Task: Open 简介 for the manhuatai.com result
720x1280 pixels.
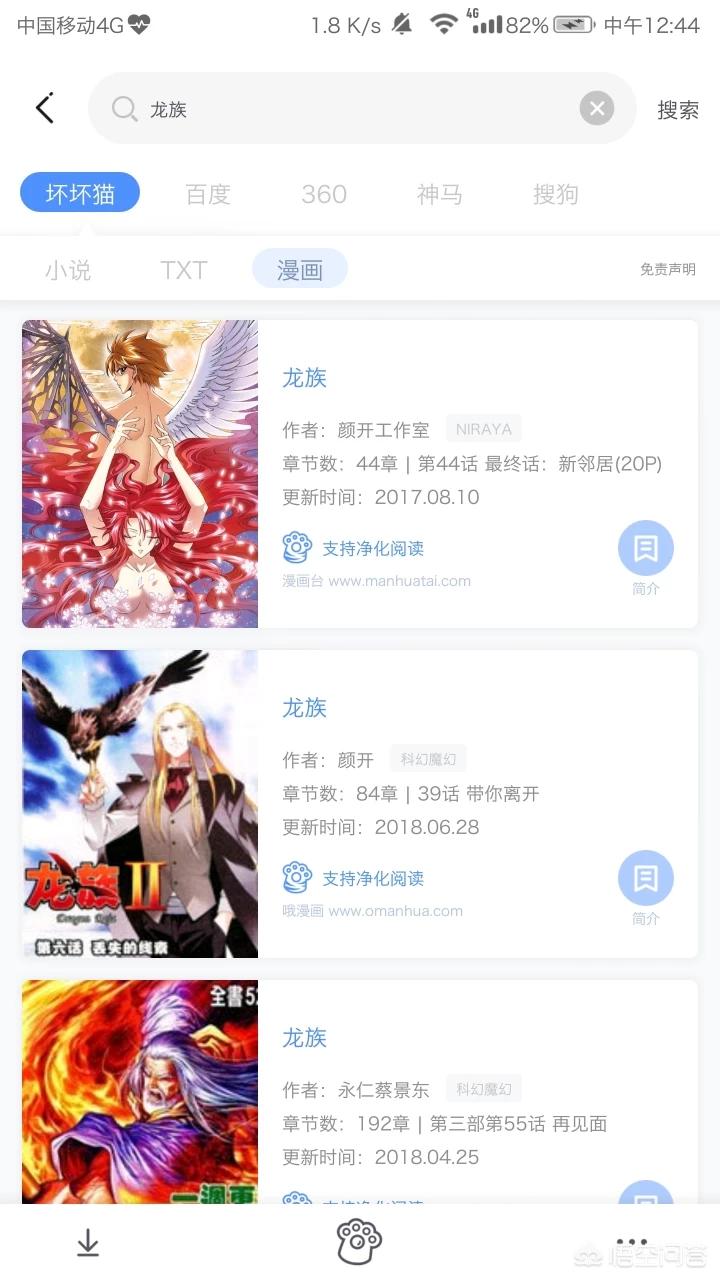Action: tap(645, 556)
